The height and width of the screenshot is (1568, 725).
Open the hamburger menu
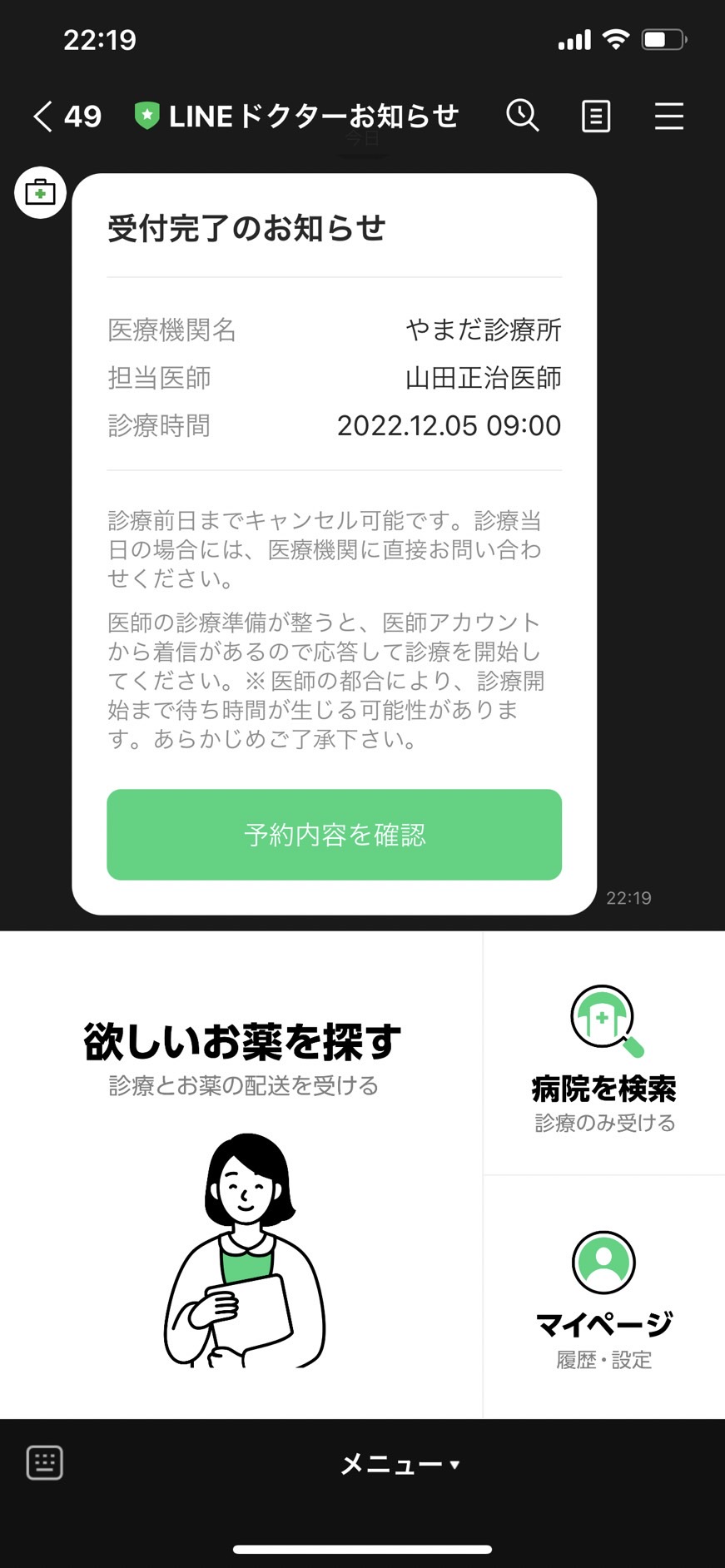[668, 117]
